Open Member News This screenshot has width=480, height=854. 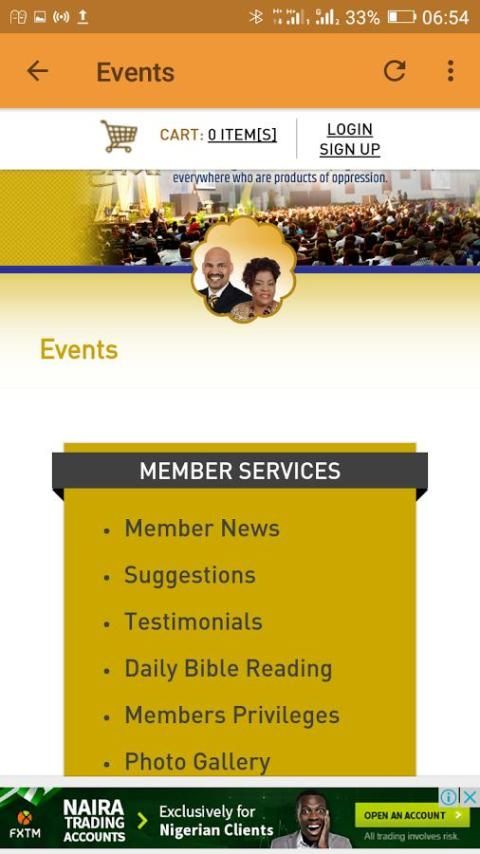pos(202,528)
